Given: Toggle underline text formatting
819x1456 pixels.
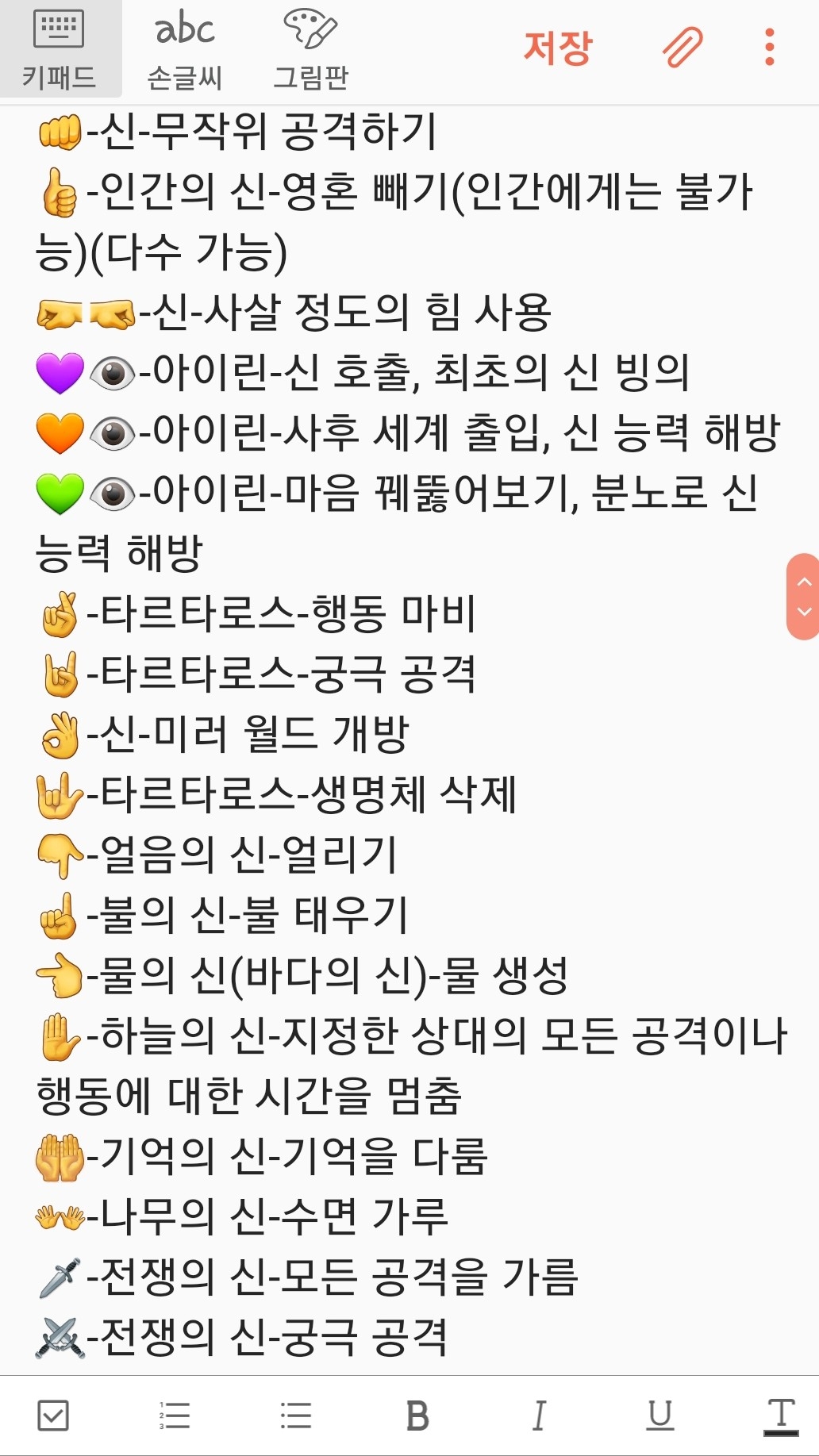Looking at the screenshot, I should [659, 1416].
